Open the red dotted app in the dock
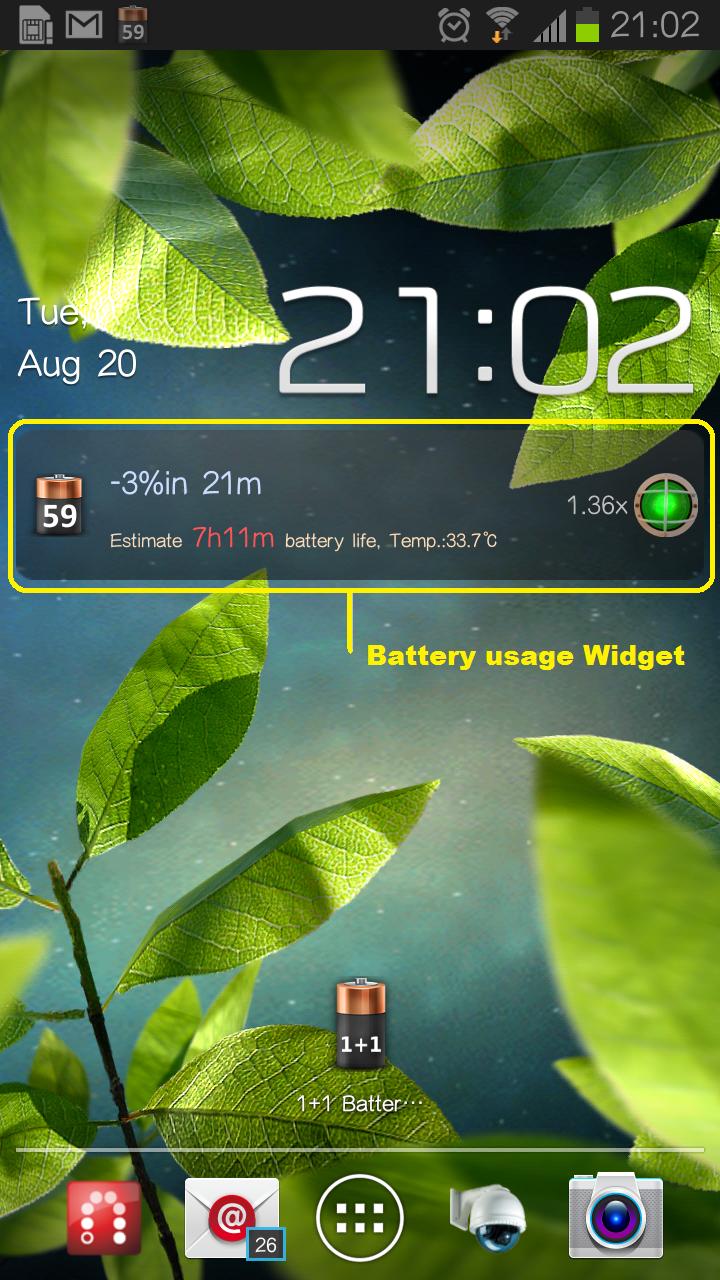 (104, 1217)
